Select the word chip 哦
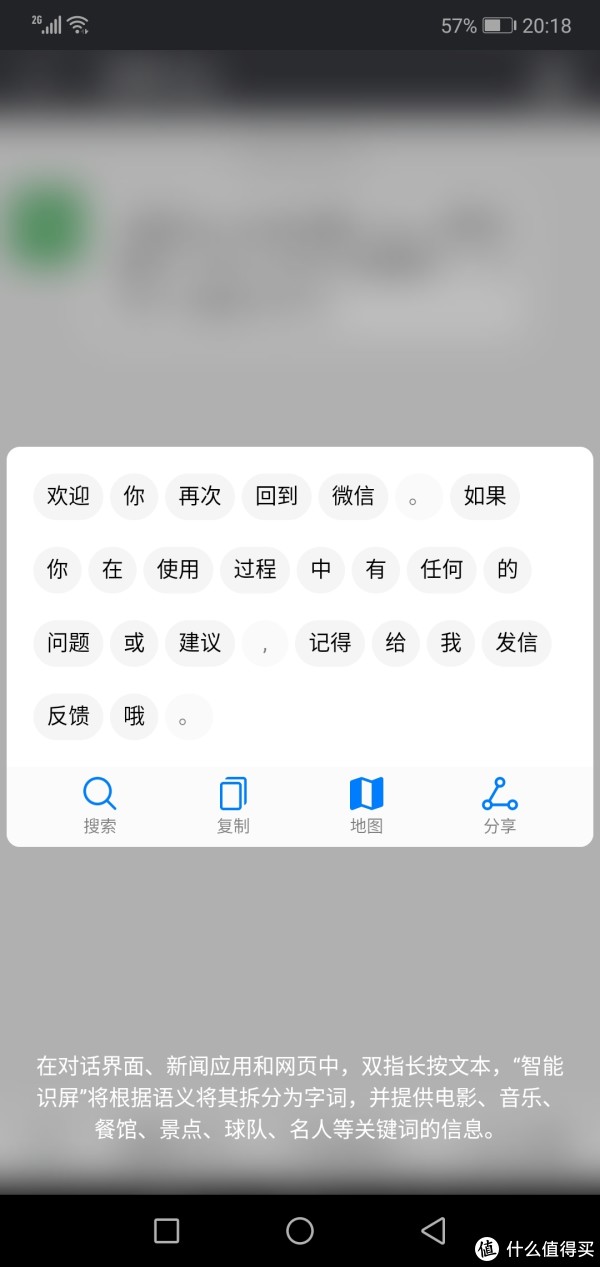The image size is (600, 1267). [134, 717]
